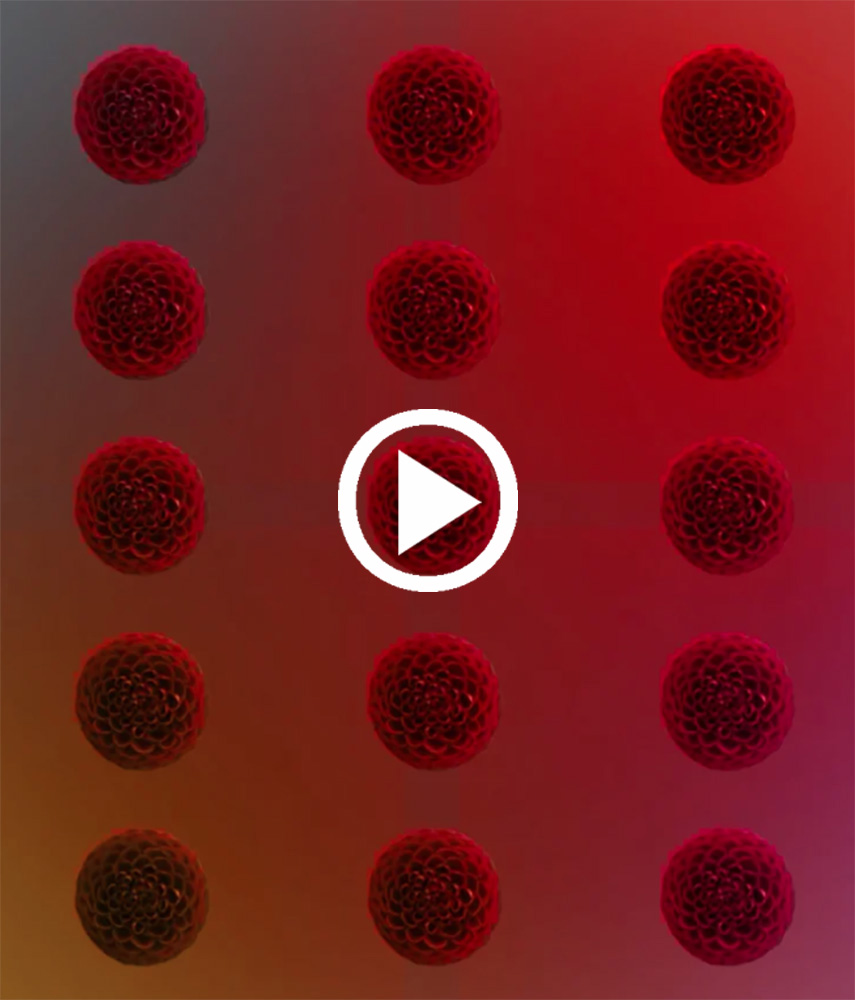This screenshot has width=855, height=1000.
Task: Play the flower pattern video
Action: click(x=428, y=500)
